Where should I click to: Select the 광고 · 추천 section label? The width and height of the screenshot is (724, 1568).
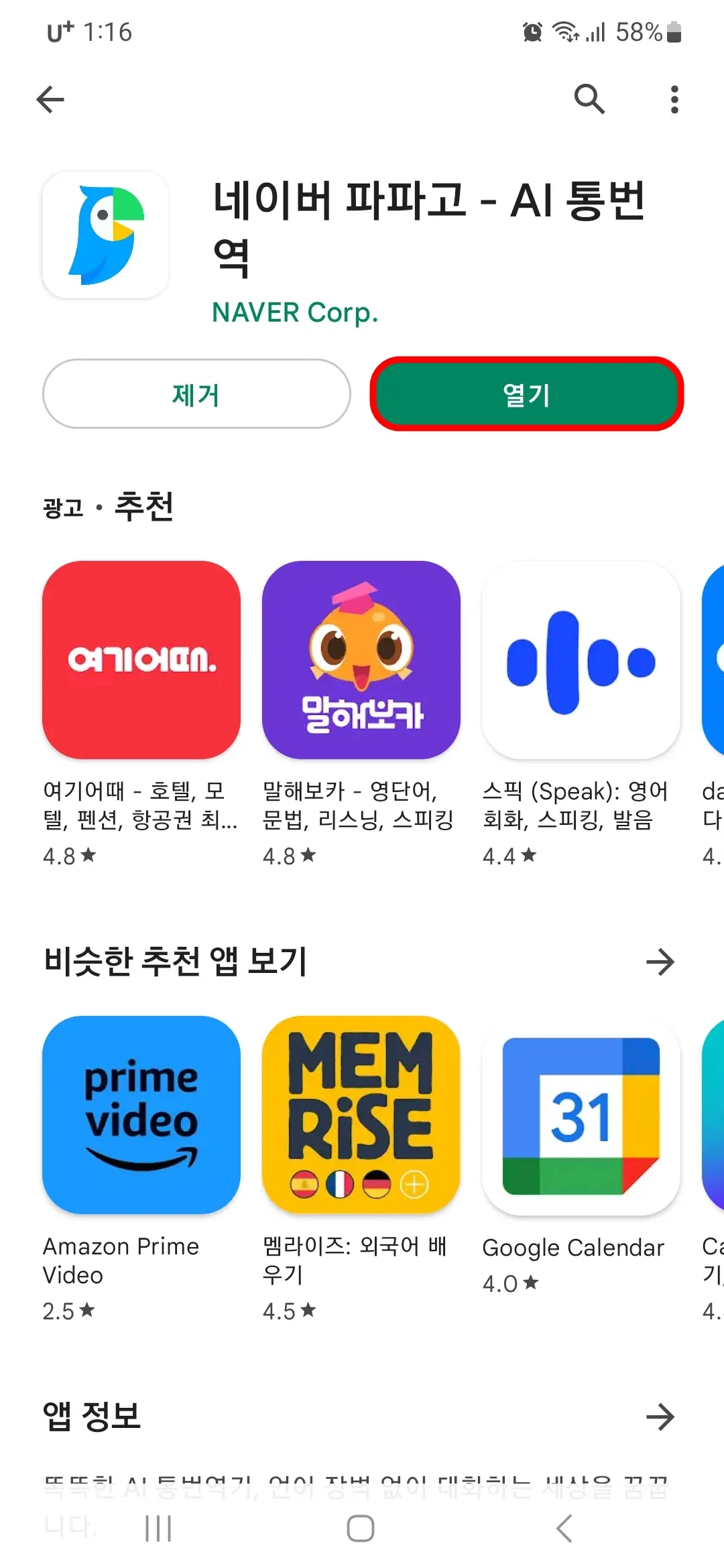coord(107,507)
